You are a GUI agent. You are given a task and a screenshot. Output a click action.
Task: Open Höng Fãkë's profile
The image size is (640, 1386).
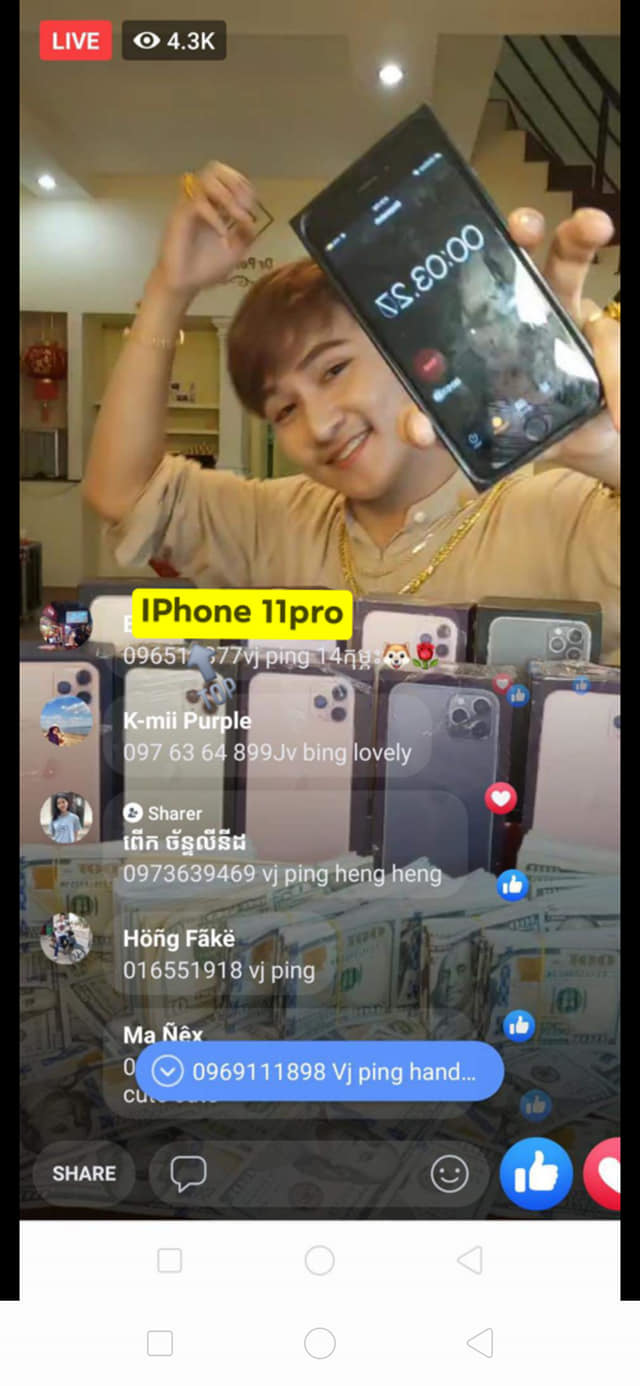tap(179, 939)
